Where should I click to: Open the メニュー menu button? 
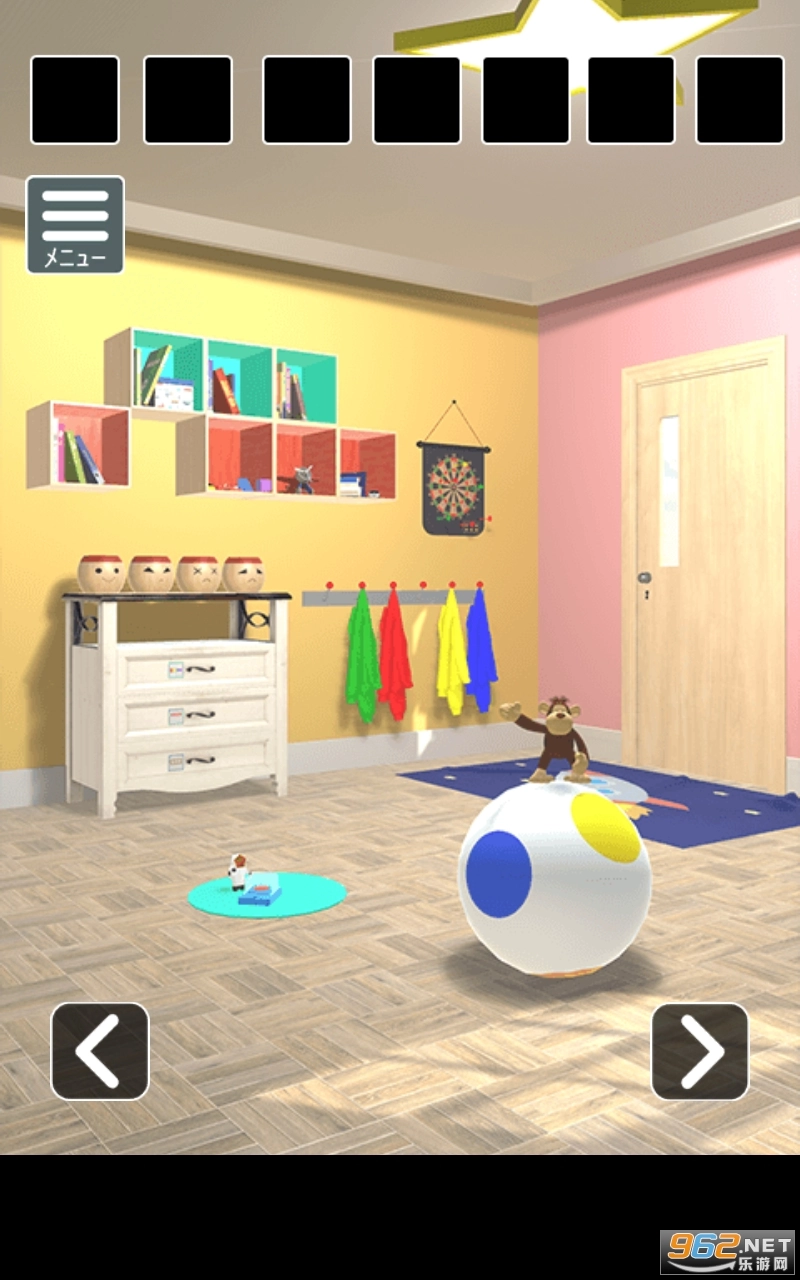[75, 225]
